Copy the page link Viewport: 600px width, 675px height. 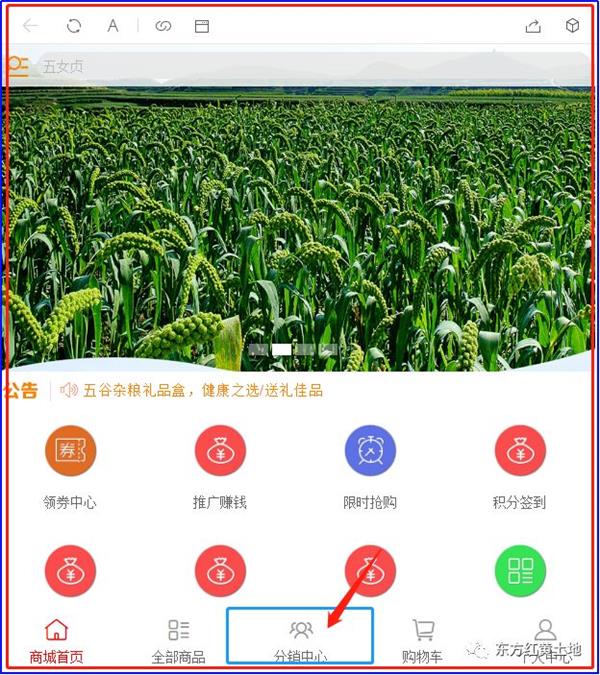tap(163, 26)
